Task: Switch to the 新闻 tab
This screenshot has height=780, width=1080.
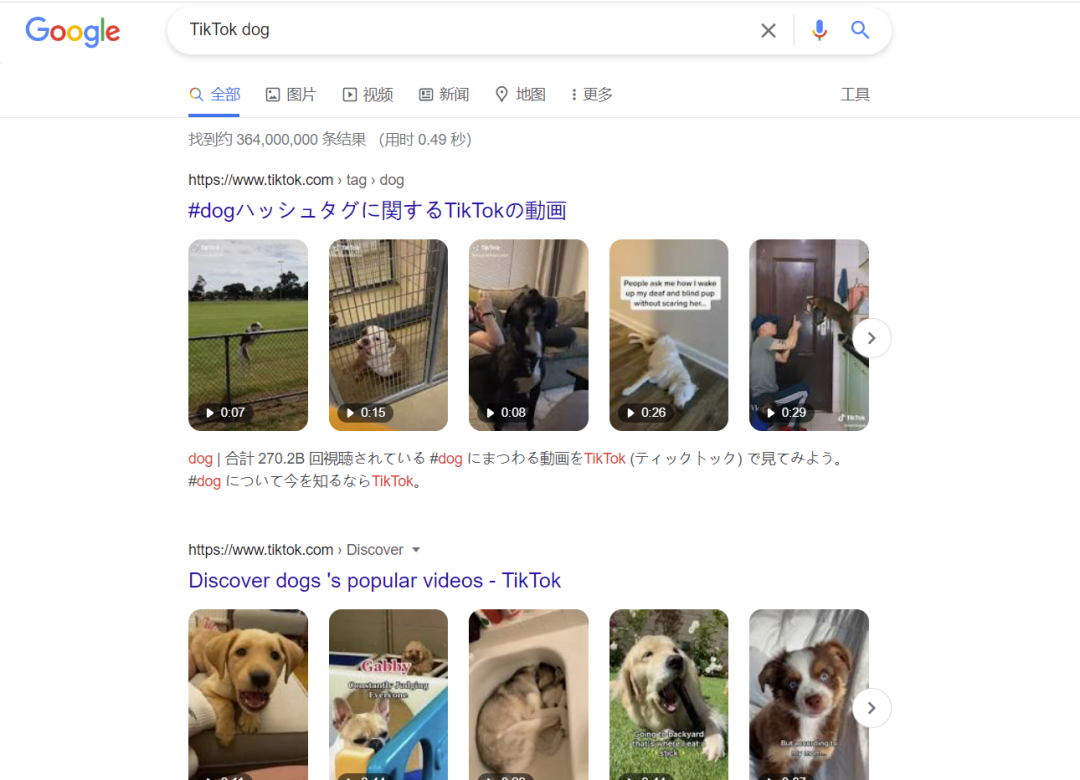Action: pyautogui.click(x=443, y=94)
